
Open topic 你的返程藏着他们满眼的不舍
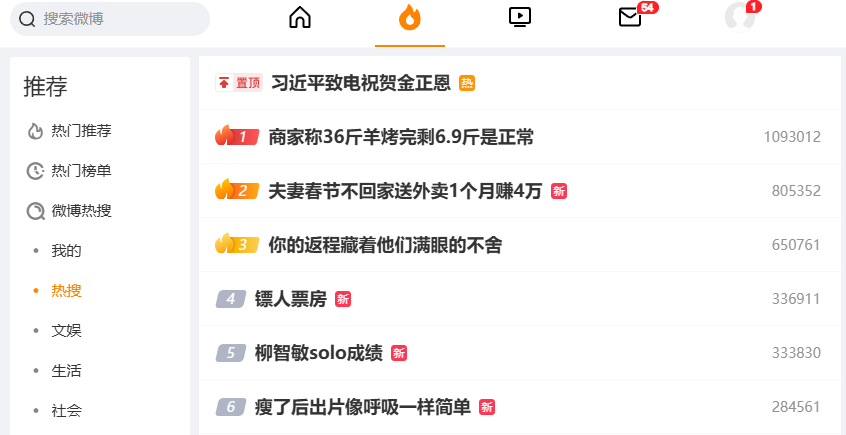pyautogui.click(x=385, y=245)
